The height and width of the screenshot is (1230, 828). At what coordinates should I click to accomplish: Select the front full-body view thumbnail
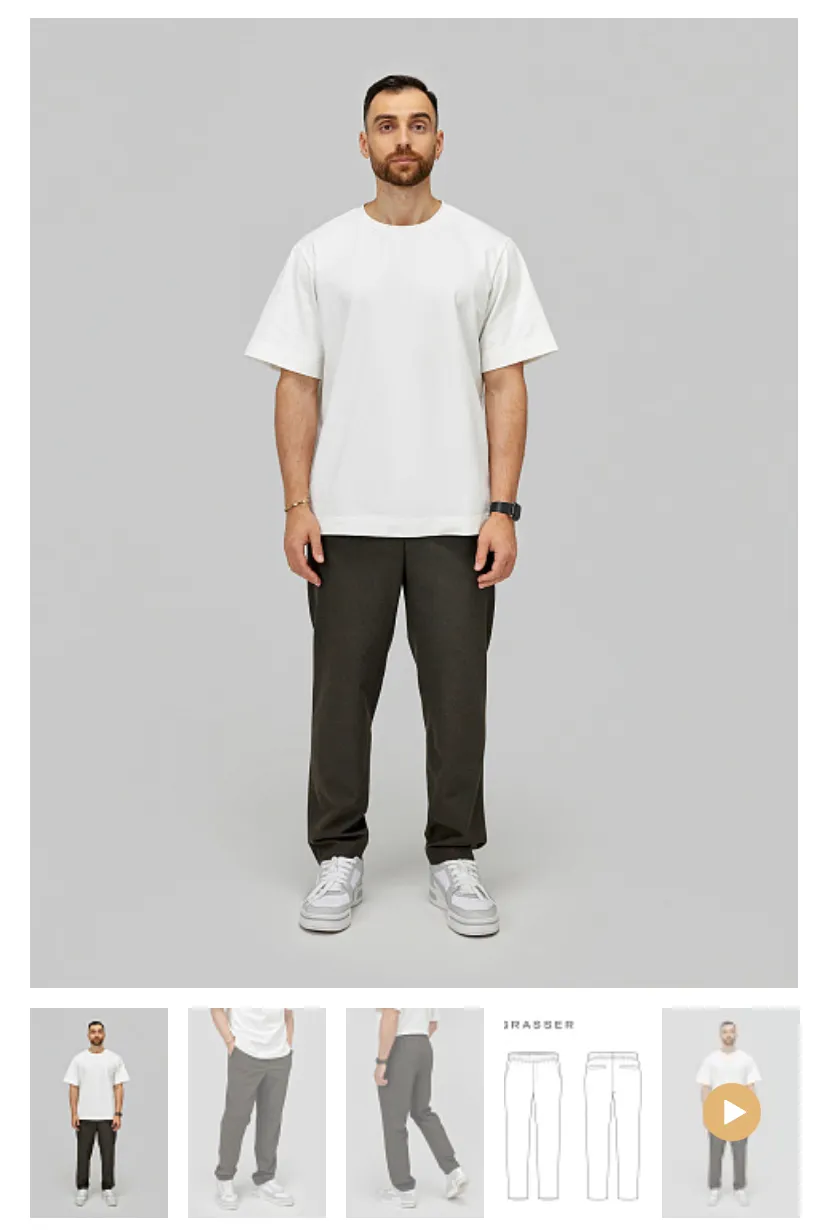[x=98, y=1112]
